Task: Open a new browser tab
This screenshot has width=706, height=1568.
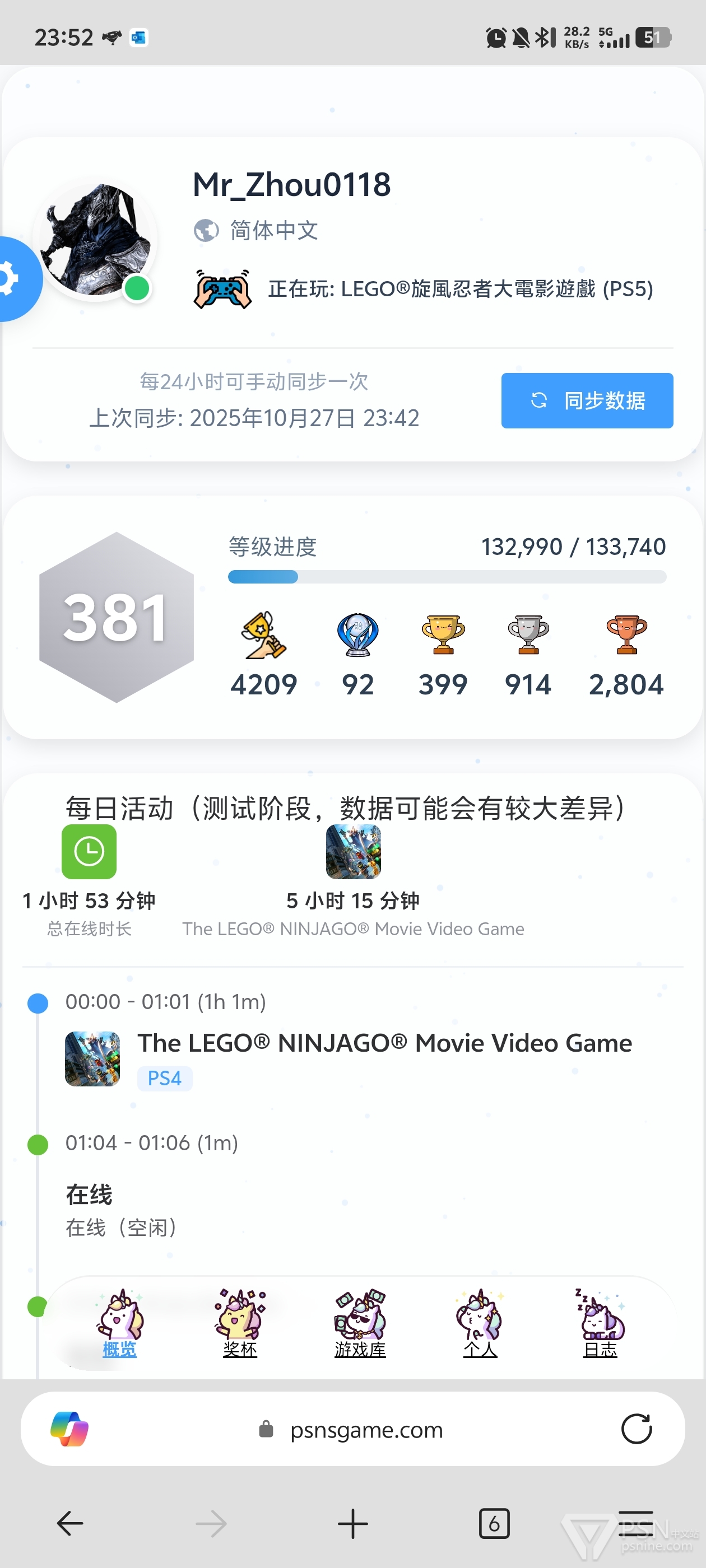Action: [352, 1524]
